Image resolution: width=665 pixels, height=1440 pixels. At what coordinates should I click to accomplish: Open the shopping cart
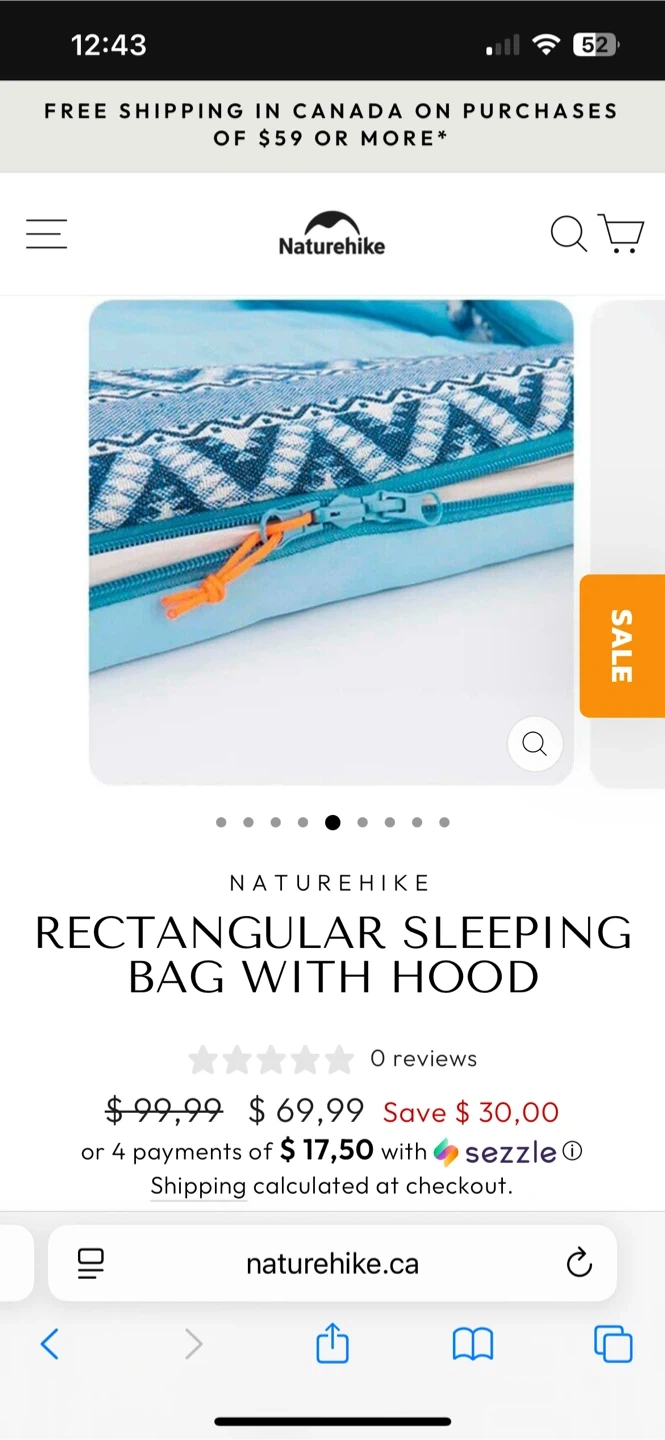click(621, 233)
